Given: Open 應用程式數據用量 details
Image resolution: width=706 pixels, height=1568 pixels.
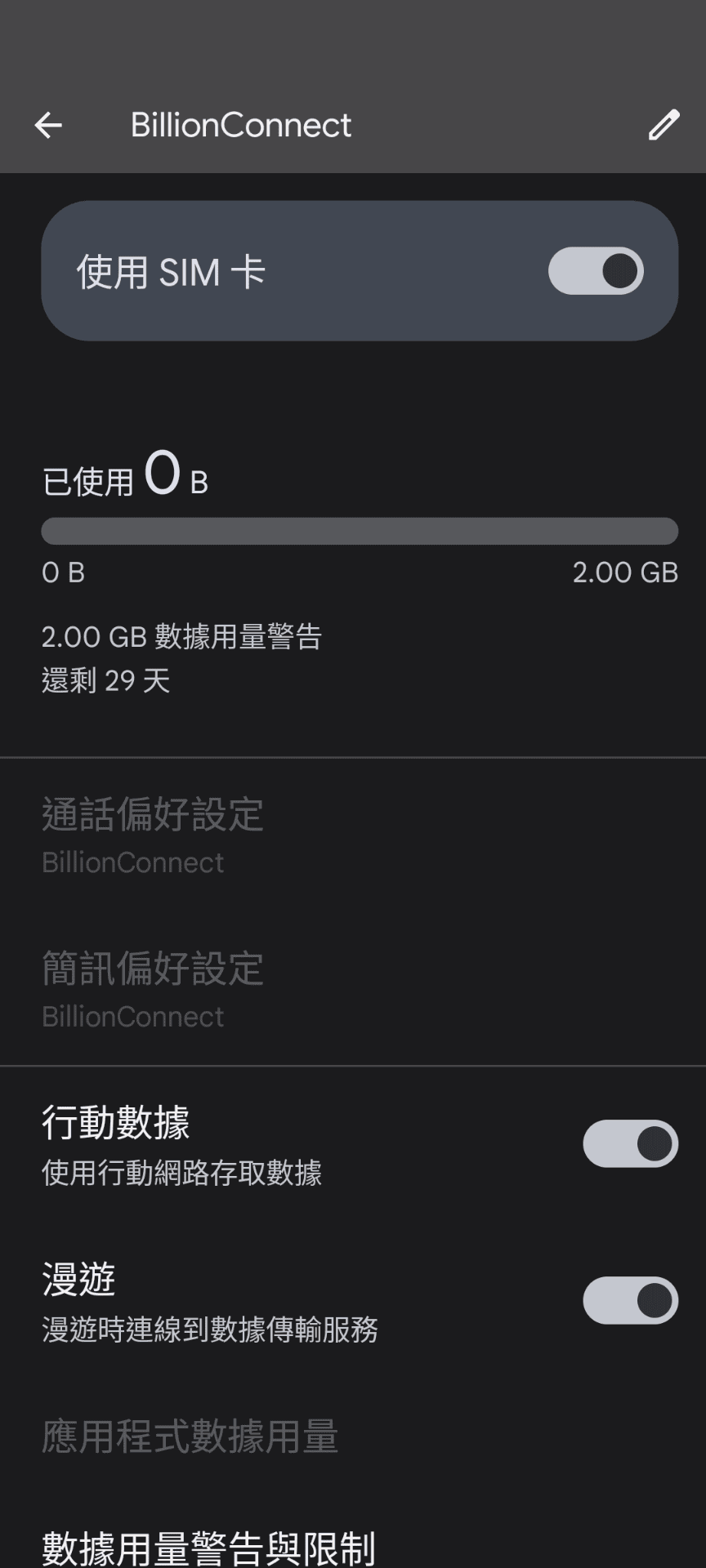Looking at the screenshot, I should (190, 1437).
